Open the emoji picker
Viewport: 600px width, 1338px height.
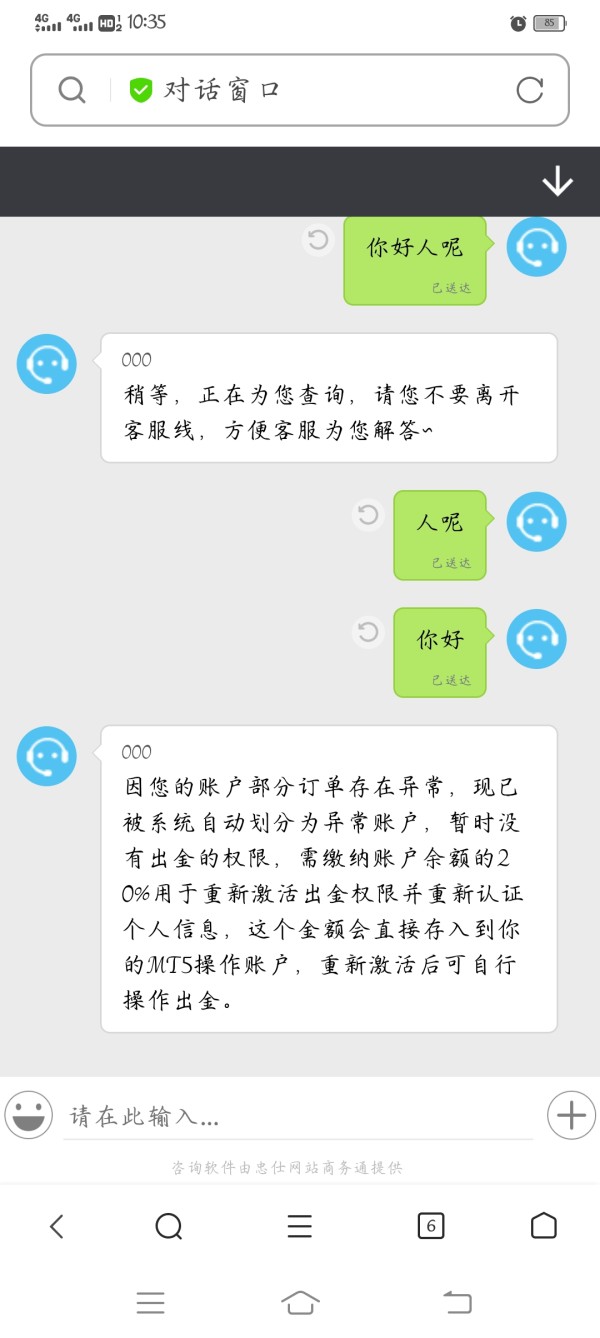[28, 1114]
